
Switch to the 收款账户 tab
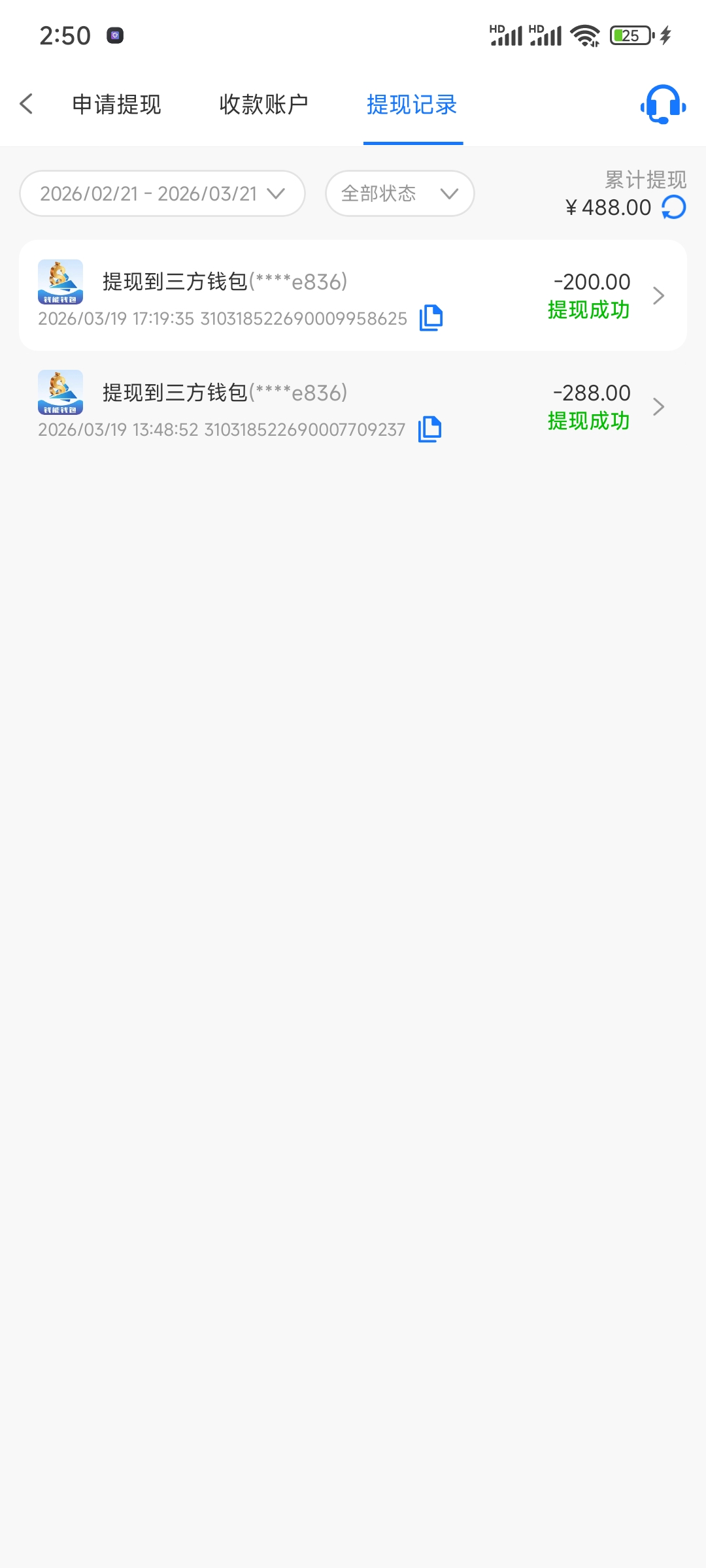point(263,105)
